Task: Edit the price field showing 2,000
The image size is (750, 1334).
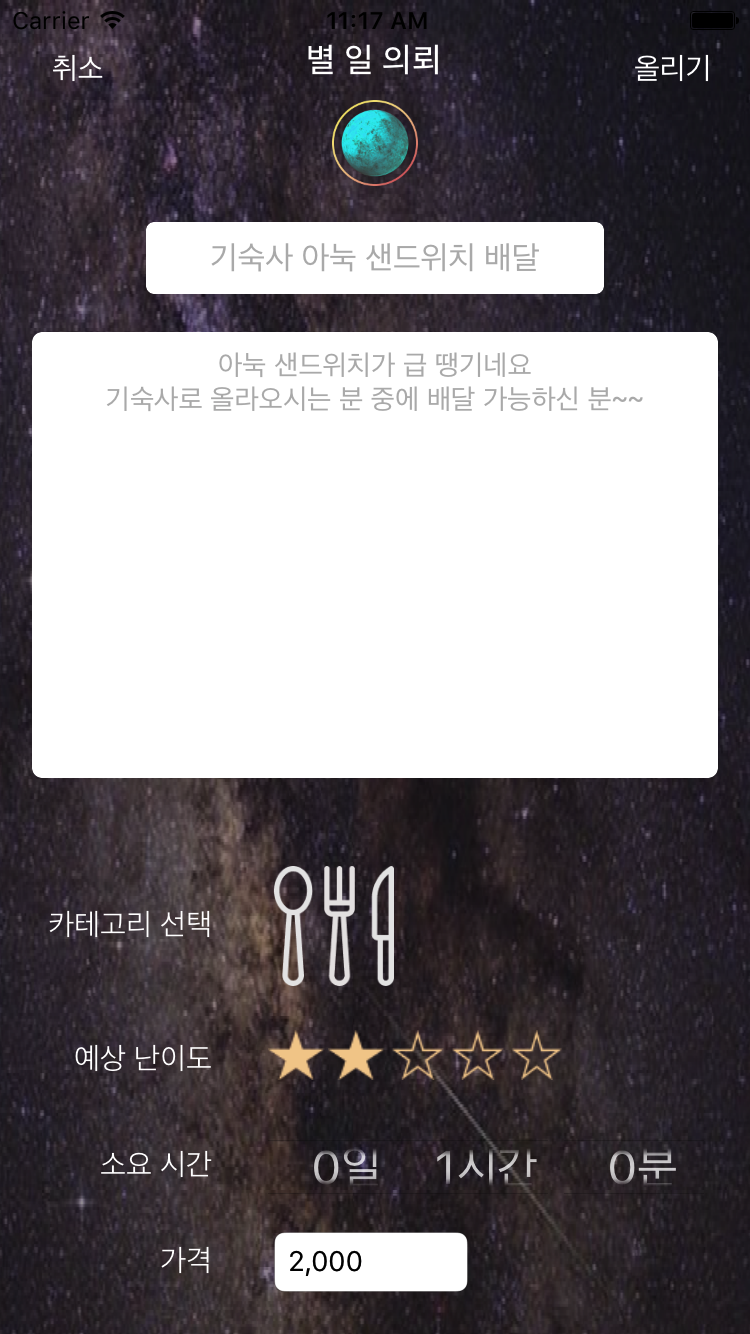Action: click(371, 1262)
